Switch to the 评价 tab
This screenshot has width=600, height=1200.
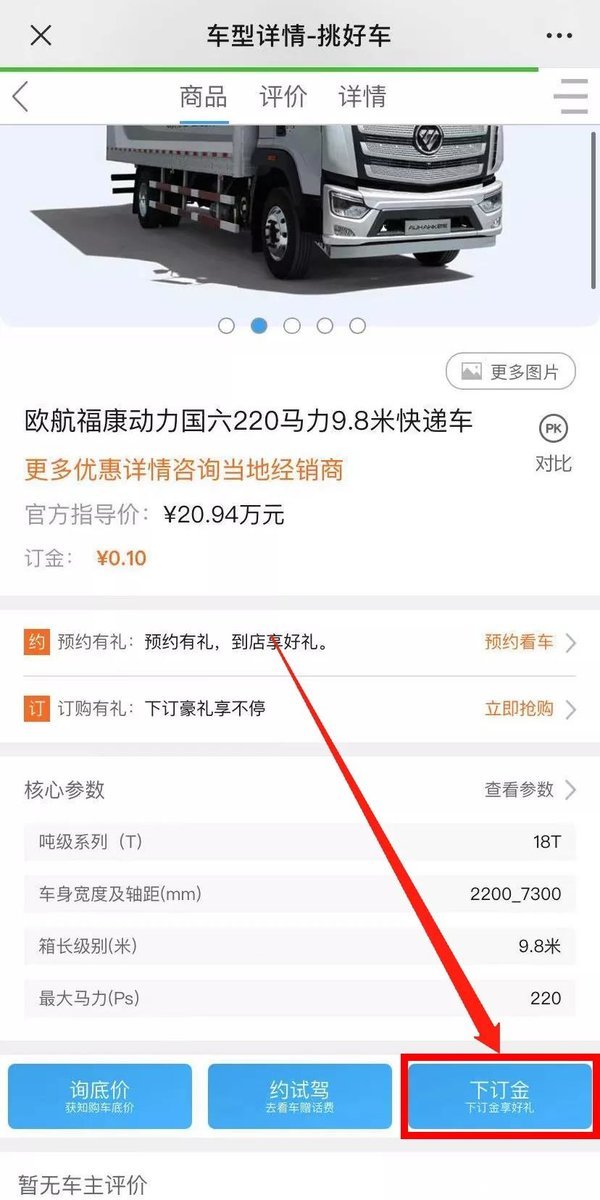click(x=283, y=97)
